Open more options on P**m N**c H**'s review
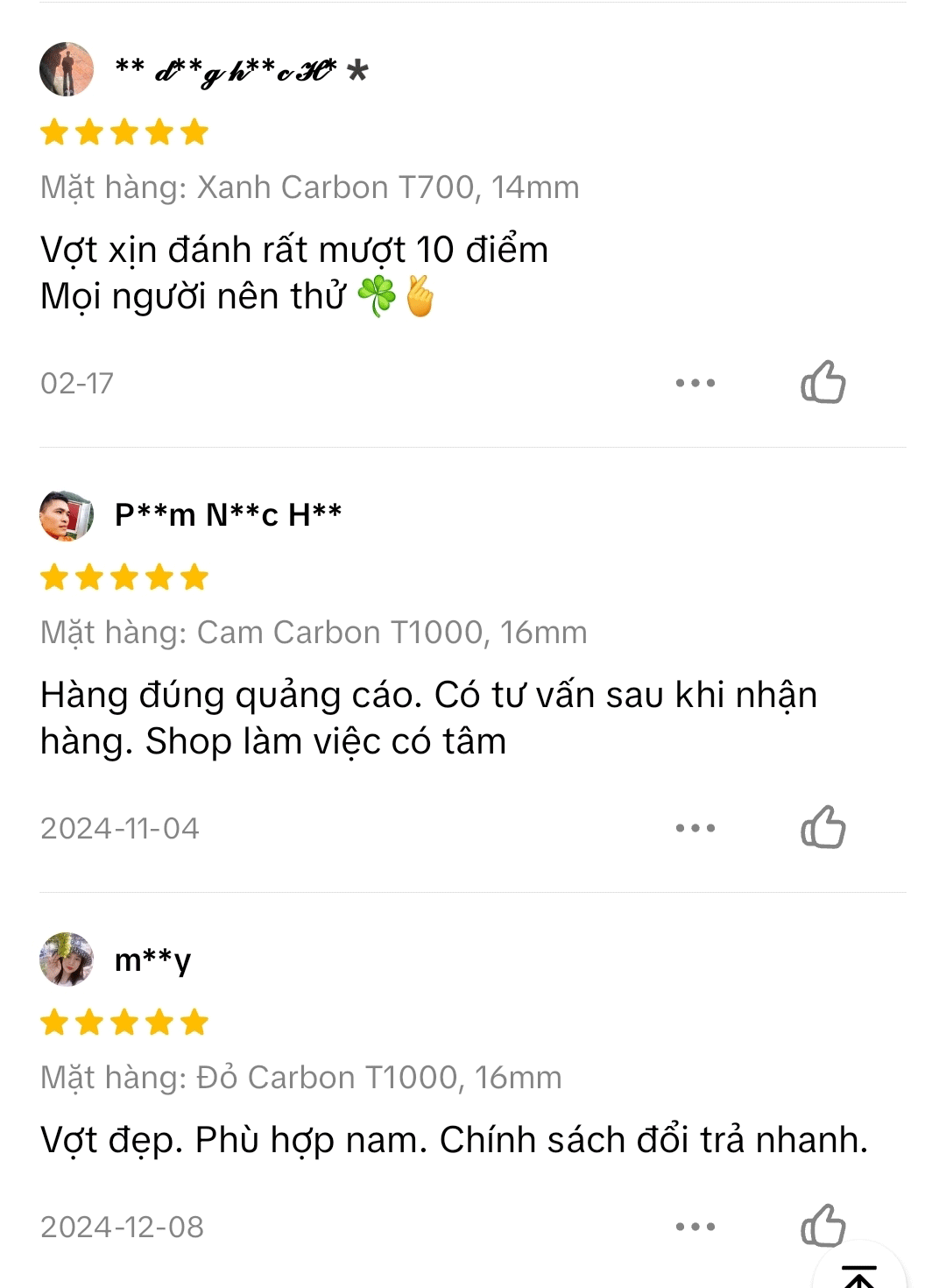Image resolution: width=946 pixels, height=1288 pixels. tap(695, 828)
